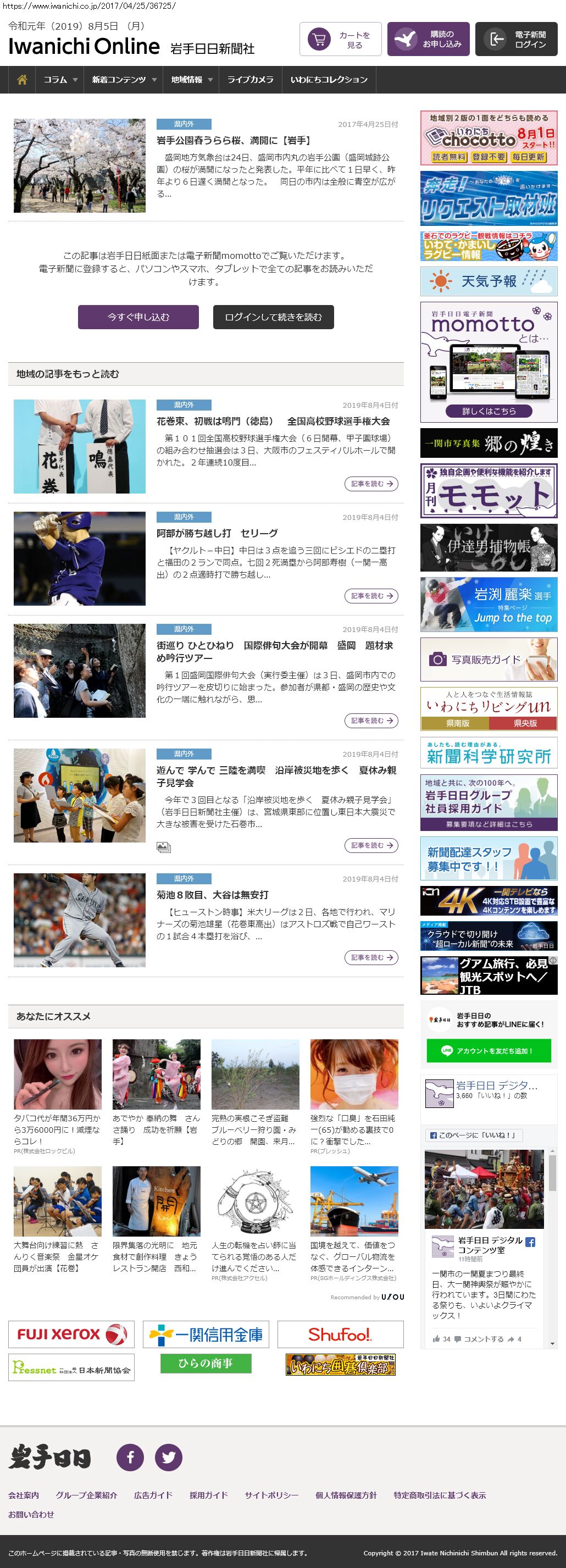
Task: Expand the 新着コンテンツ menu
Action: 124,80
